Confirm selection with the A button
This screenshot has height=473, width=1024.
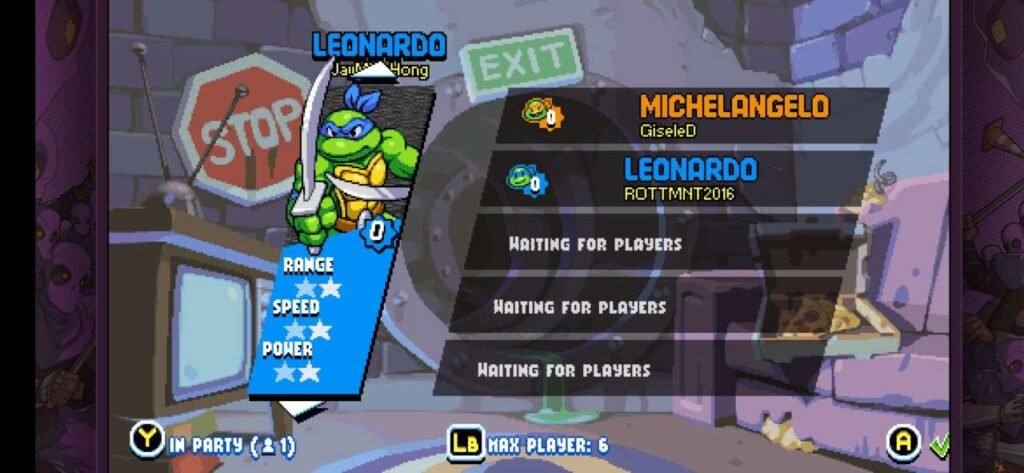pos(903,442)
